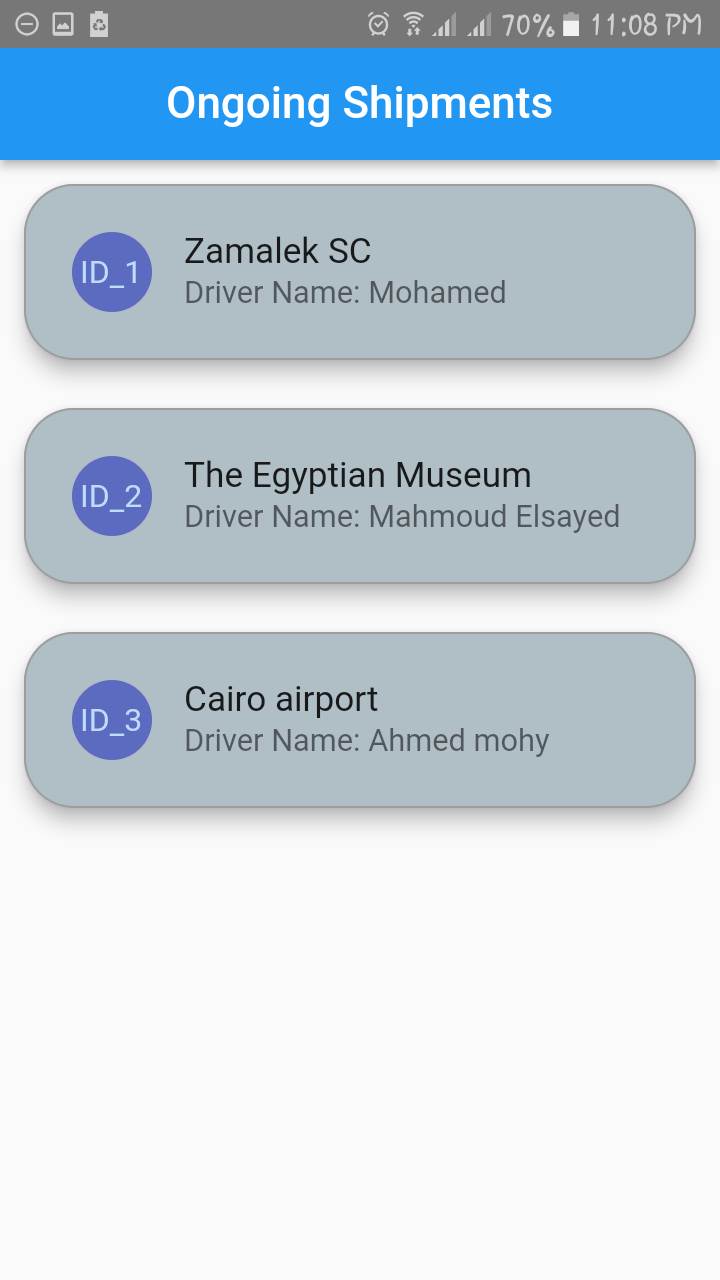Tap the ID_3 badge icon

click(x=112, y=719)
